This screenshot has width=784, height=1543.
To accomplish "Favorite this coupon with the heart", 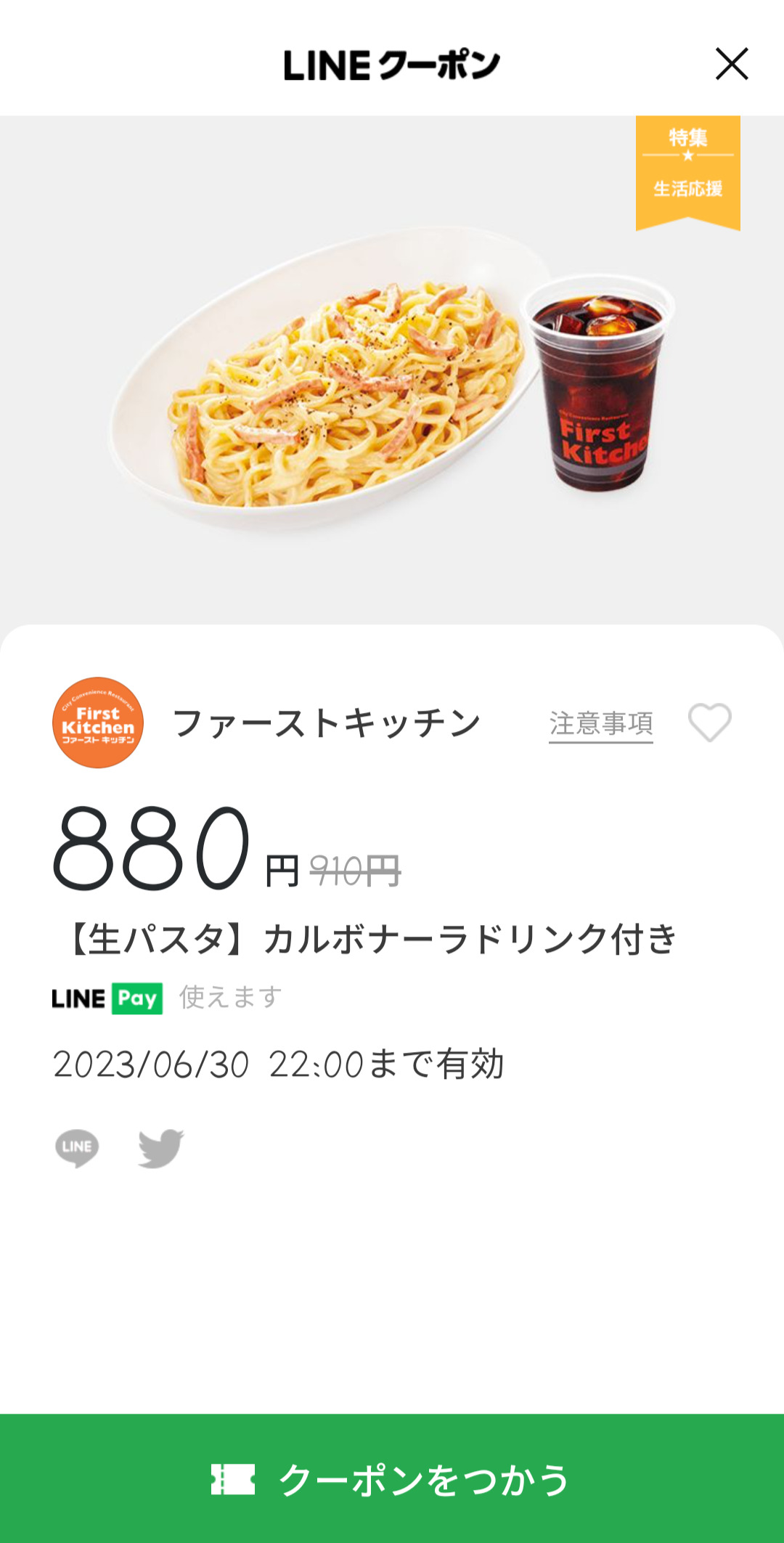I will tap(709, 722).
